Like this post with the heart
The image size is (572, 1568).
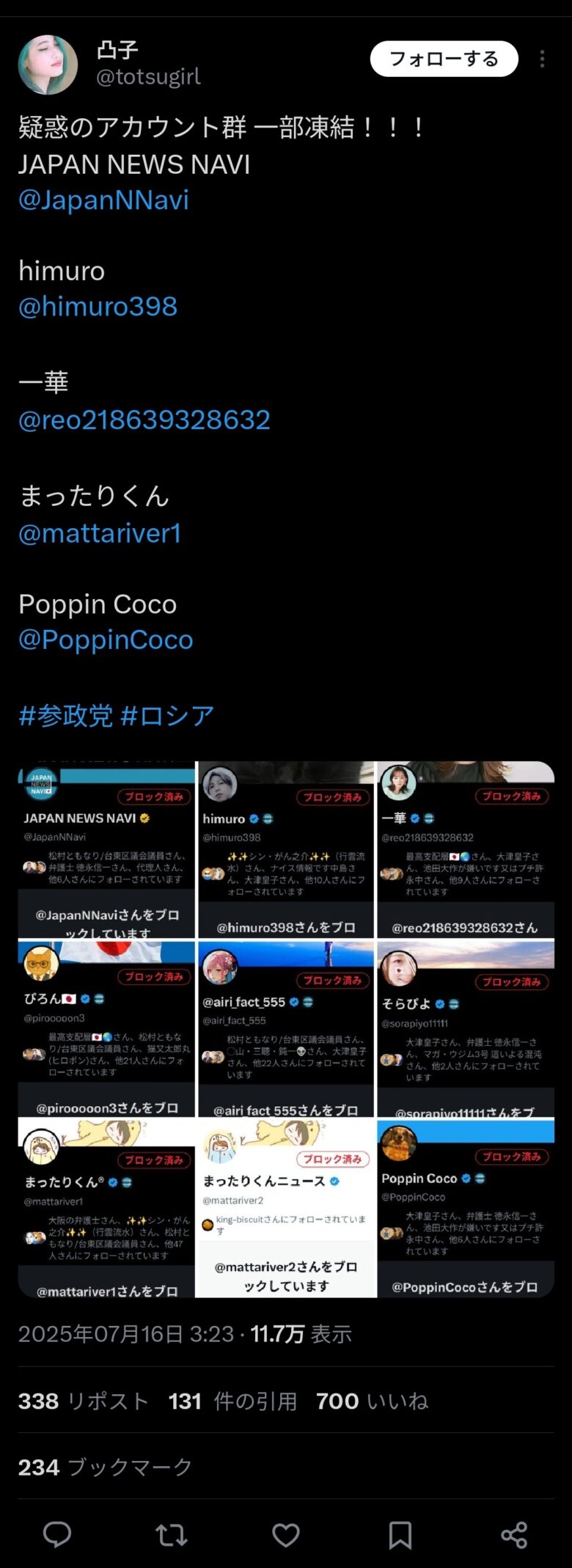pyautogui.click(x=286, y=1534)
